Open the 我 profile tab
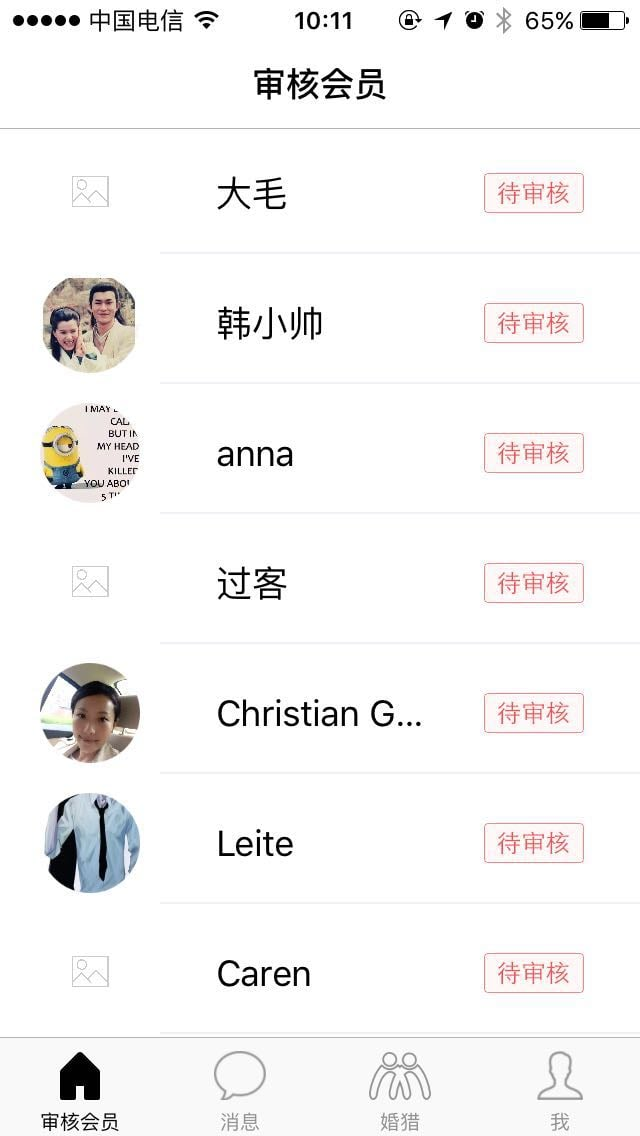Viewport: 640px width, 1136px height. pos(560,1090)
